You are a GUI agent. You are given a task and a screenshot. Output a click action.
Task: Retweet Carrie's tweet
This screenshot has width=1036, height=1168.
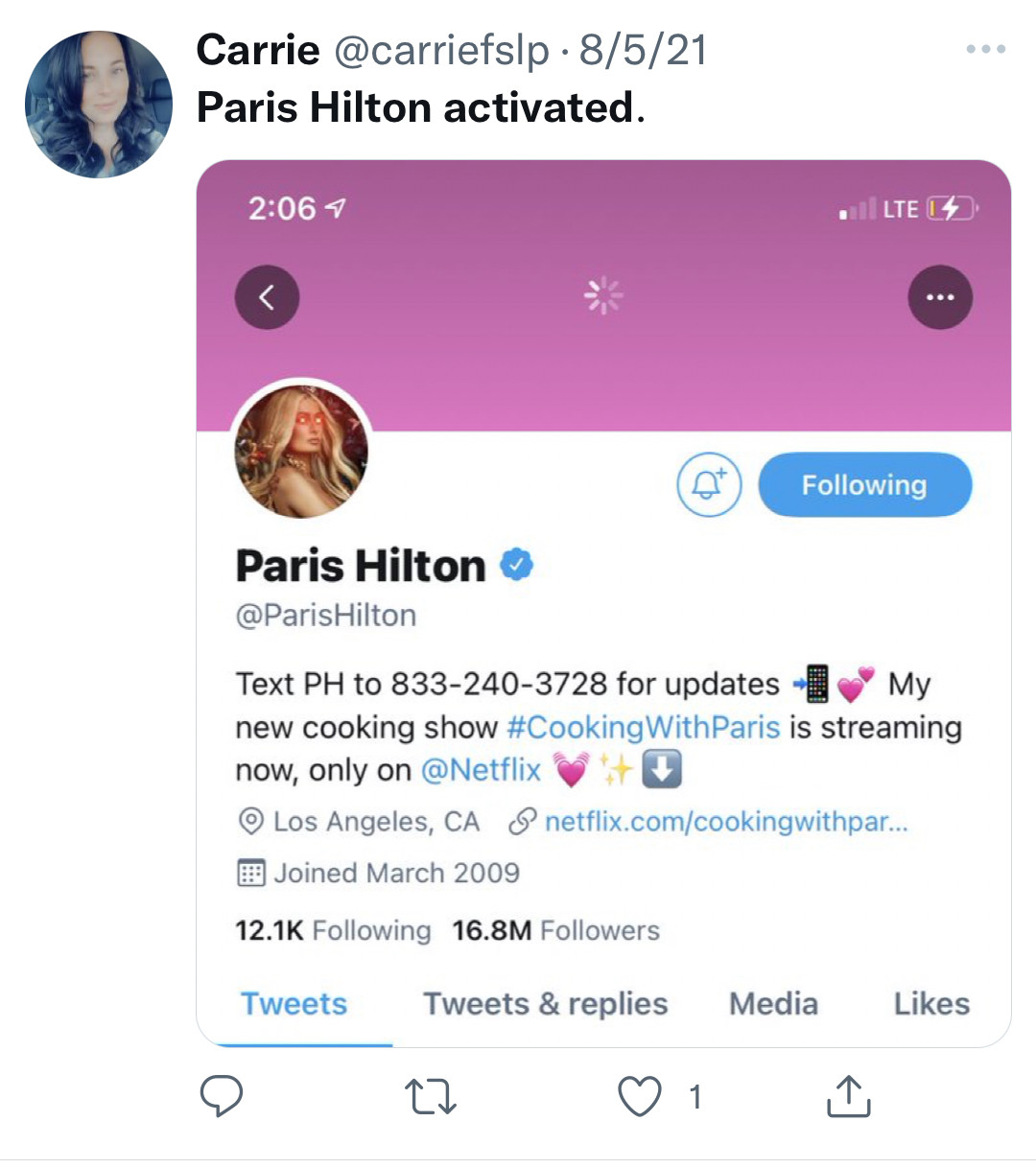click(x=431, y=1096)
